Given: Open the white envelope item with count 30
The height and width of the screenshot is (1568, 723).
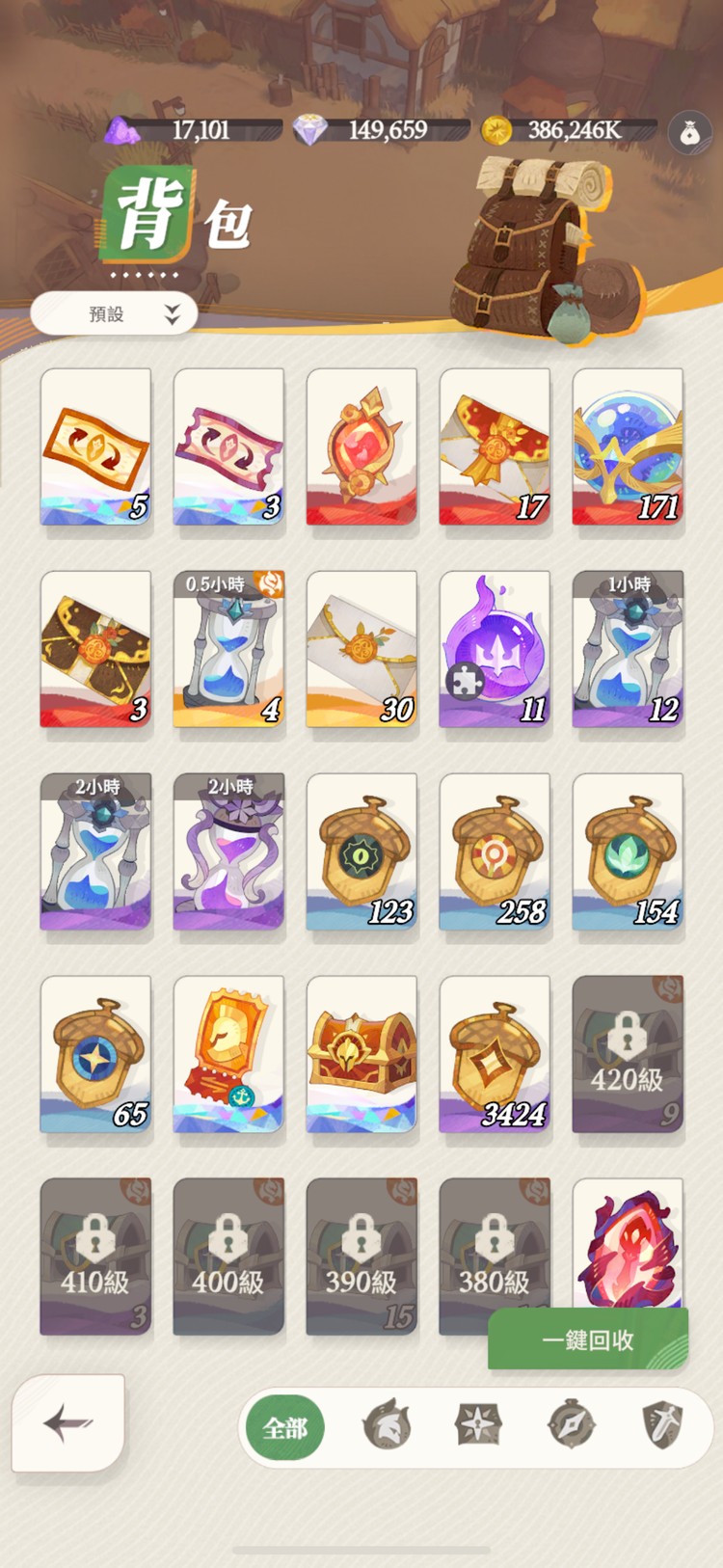Looking at the screenshot, I should pos(361,650).
